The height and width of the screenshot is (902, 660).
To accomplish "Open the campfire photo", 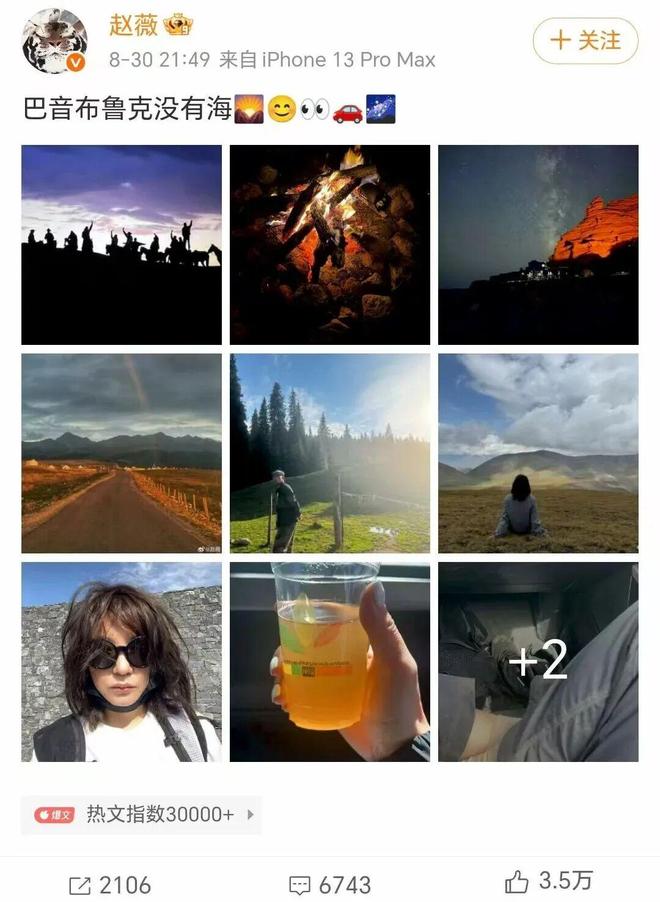I will coord(330,245).
